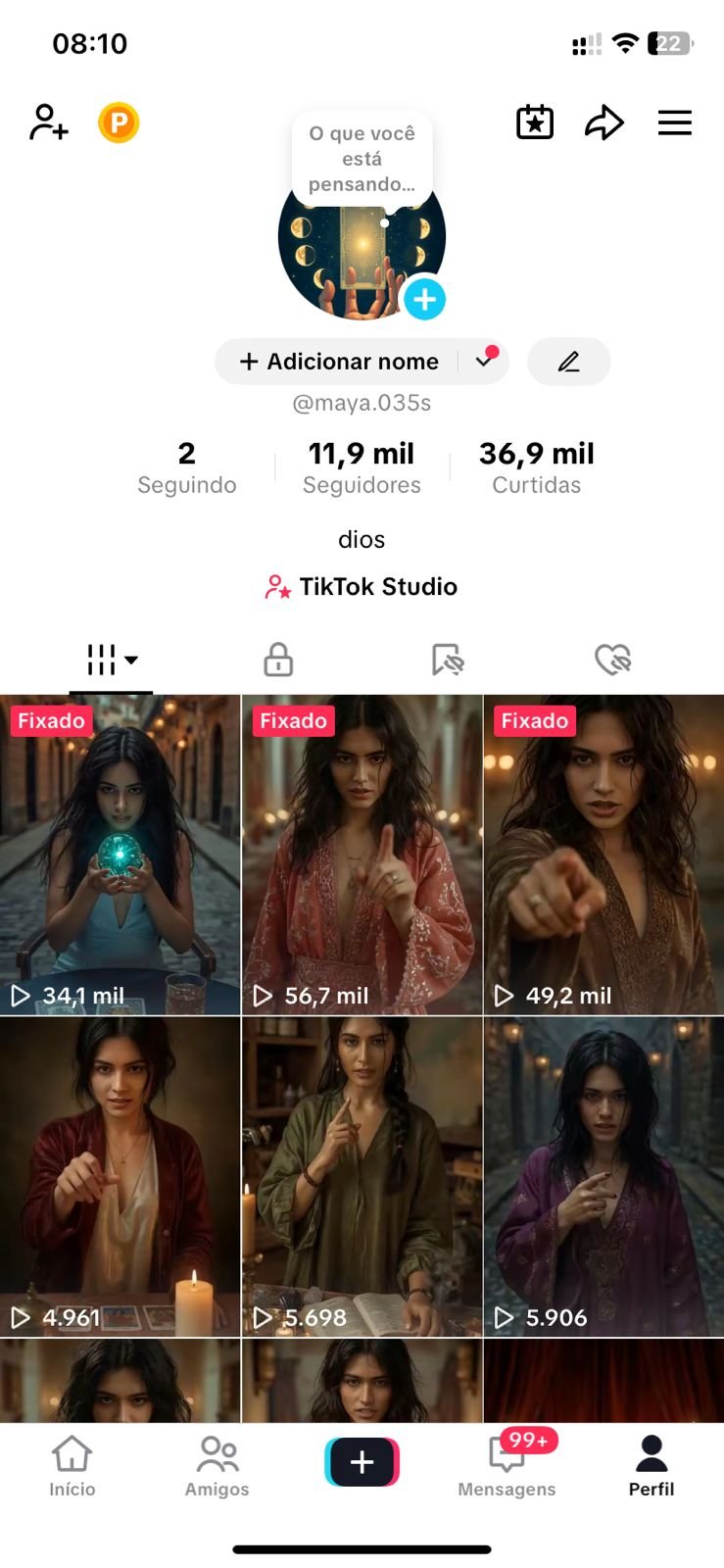Switch to the private videos lock tab
The height and width of the screenshot is (1568, 724).
click(278, 660)
